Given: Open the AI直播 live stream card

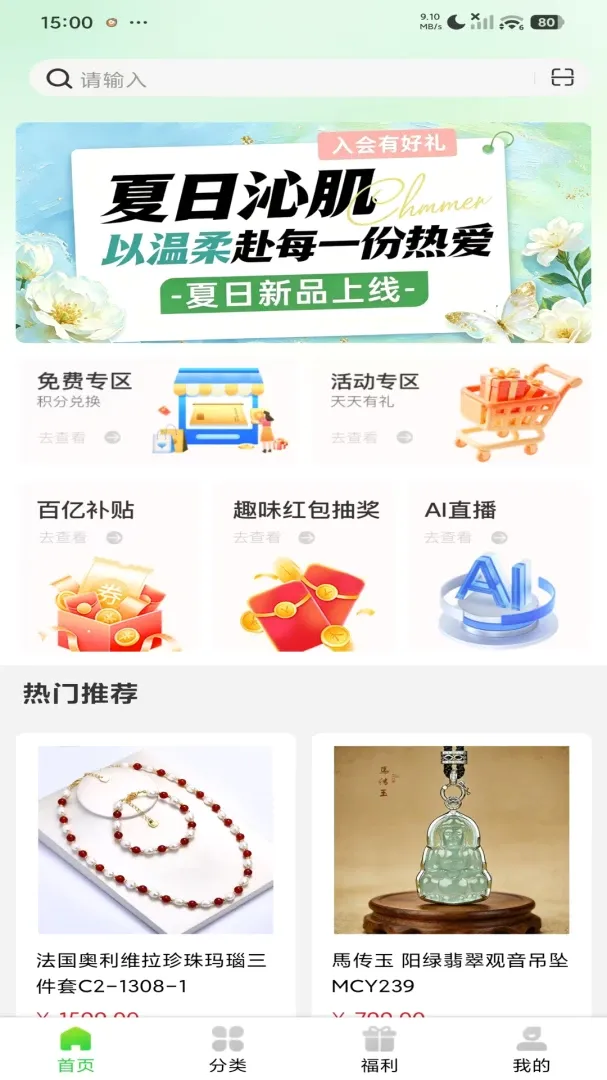Looking at the screenshot, I should (500, 568).
